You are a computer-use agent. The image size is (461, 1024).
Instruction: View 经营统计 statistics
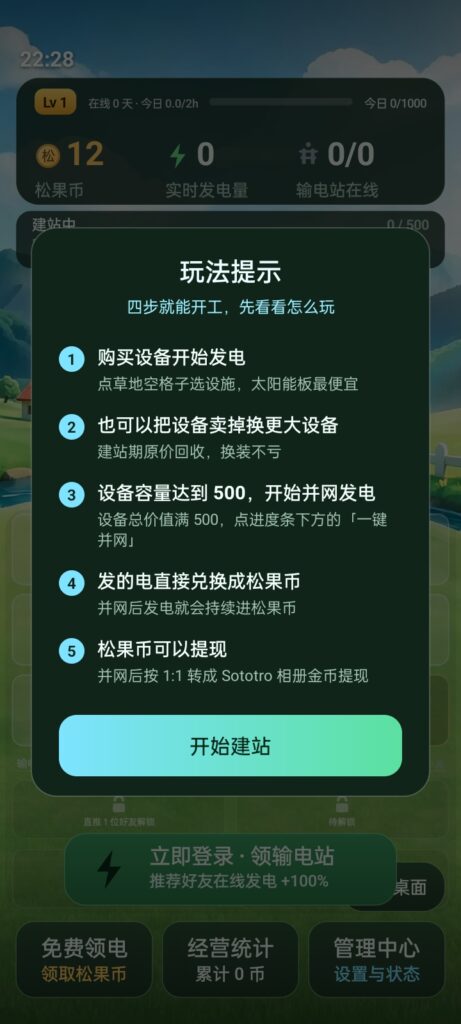(x=230, y=959)
